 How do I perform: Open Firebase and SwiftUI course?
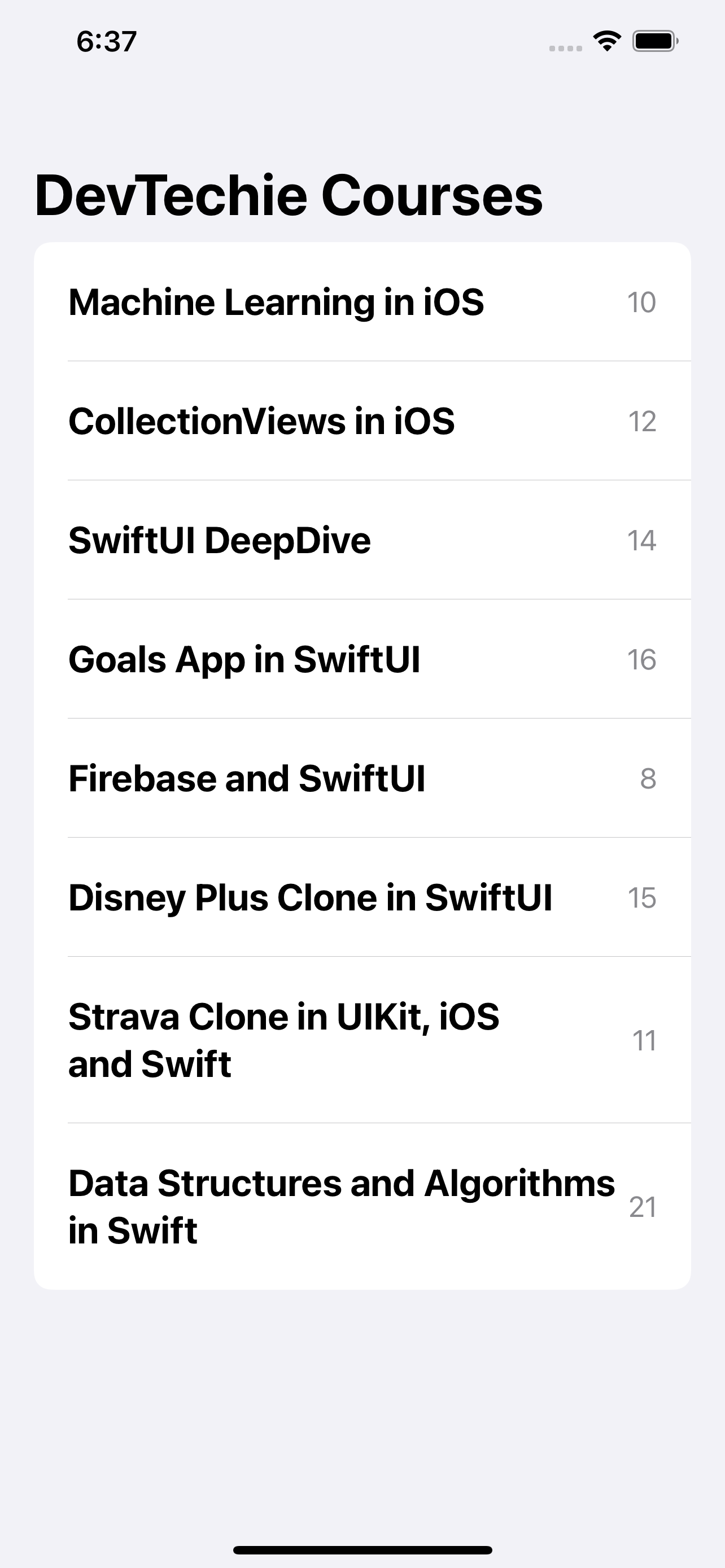pos(362,778)
